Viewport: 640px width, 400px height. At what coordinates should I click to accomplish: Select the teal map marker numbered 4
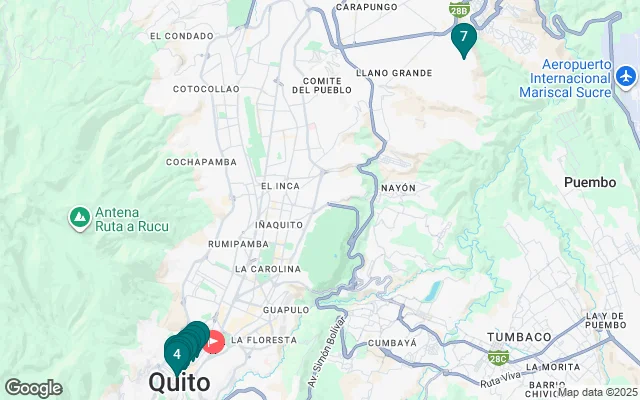pyautogui.click(x=177, y=354)
